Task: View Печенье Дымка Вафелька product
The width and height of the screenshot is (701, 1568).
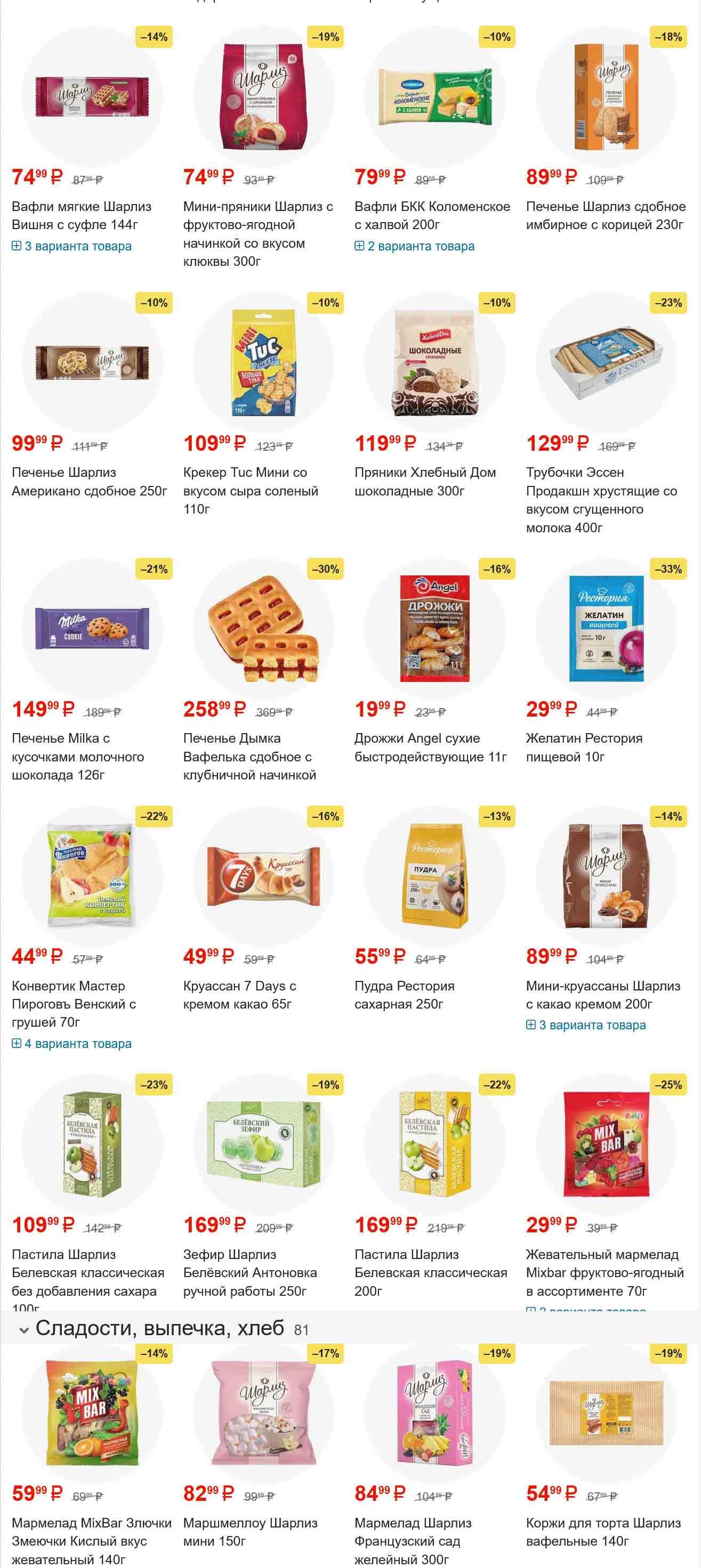Action: click(249, 756)
